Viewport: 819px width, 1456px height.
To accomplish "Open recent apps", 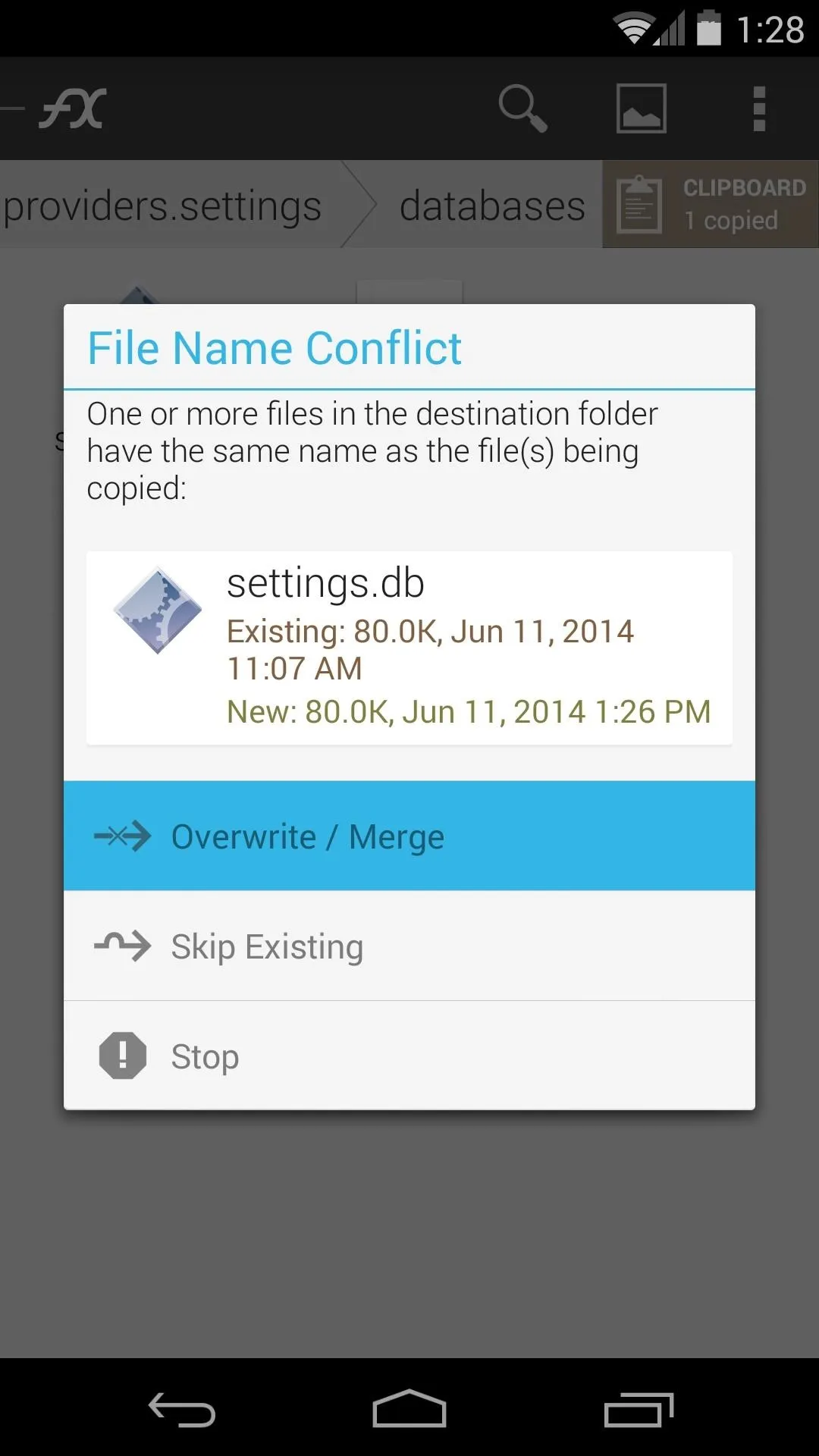I will [x=639, y=1409].
